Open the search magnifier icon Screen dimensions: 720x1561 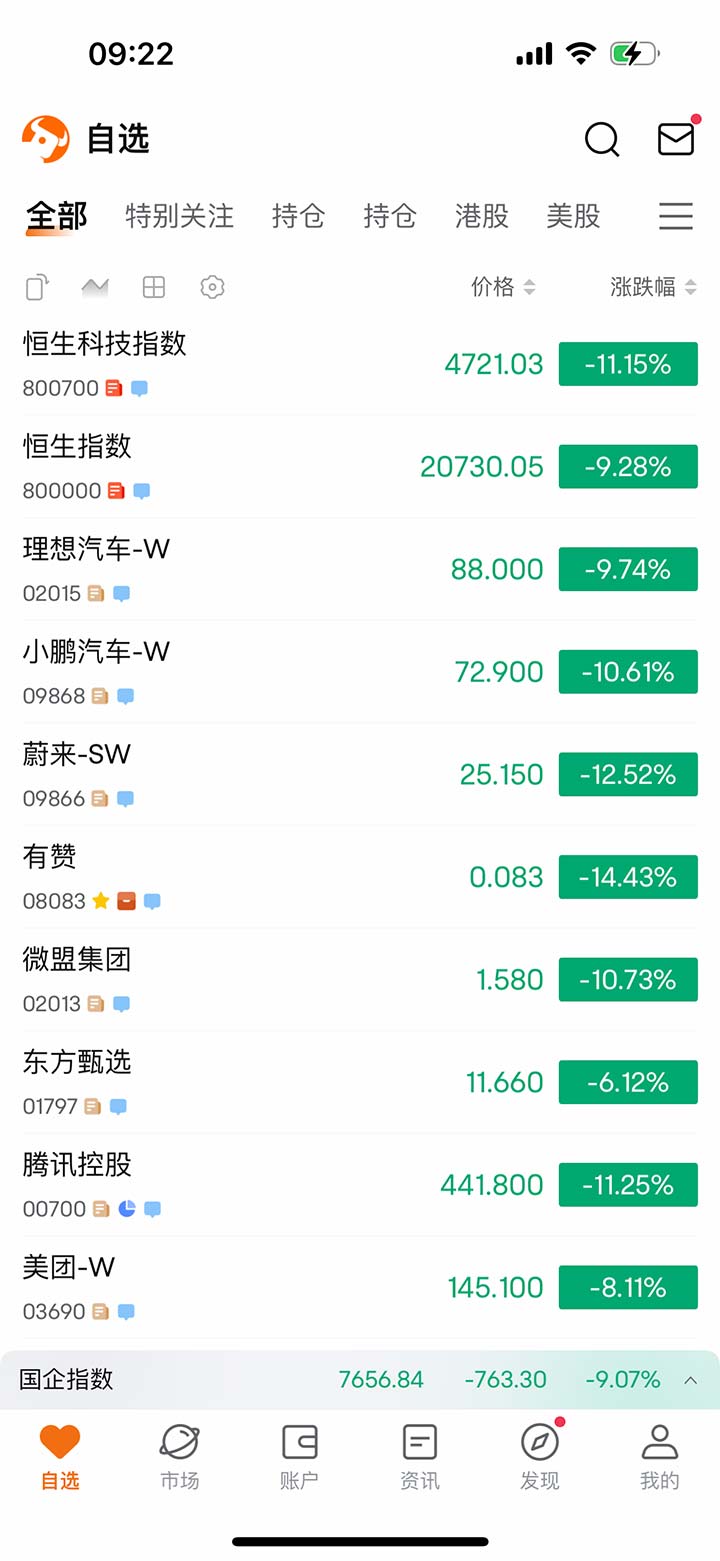[602, 139]
